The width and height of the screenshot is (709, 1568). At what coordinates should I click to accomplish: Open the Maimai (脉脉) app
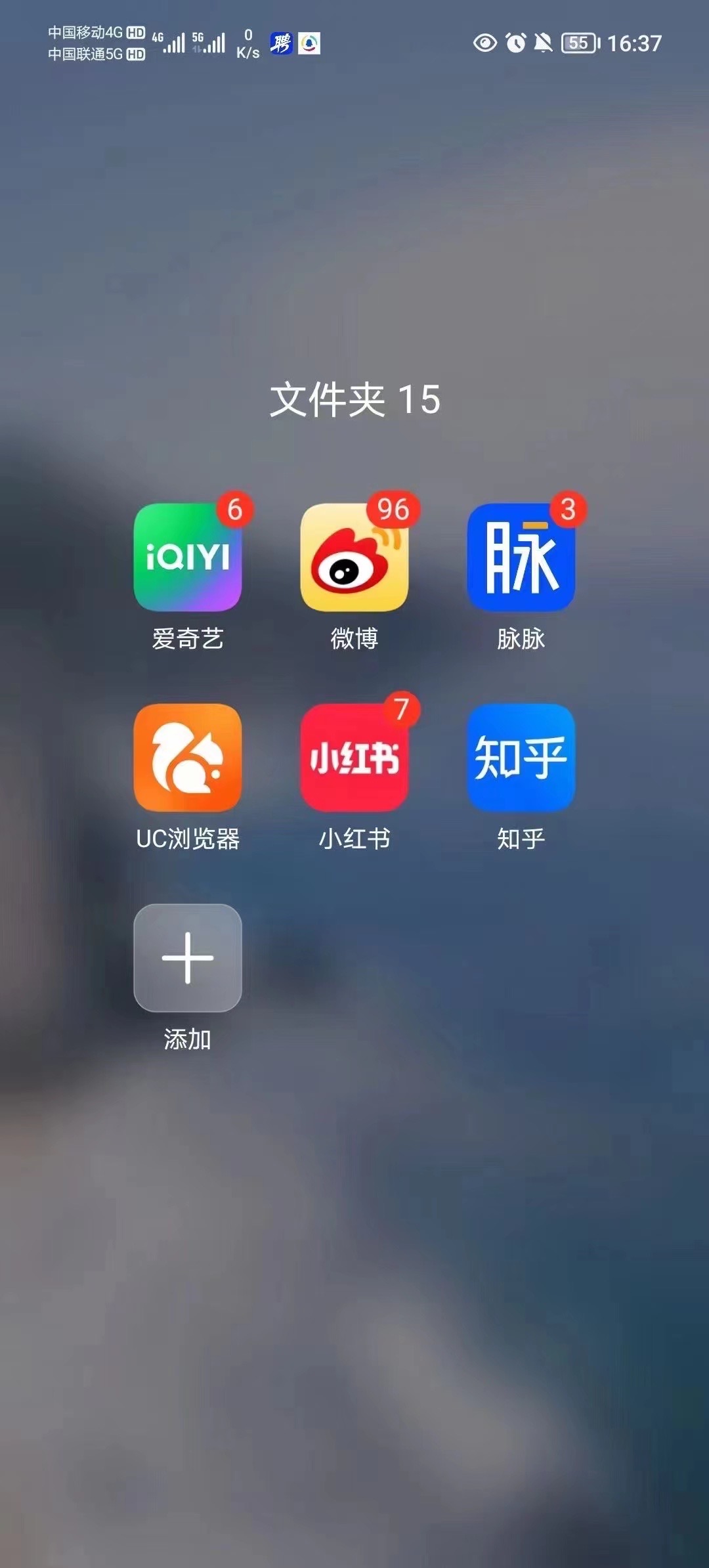pyautogui.click(x=521, y=557)
